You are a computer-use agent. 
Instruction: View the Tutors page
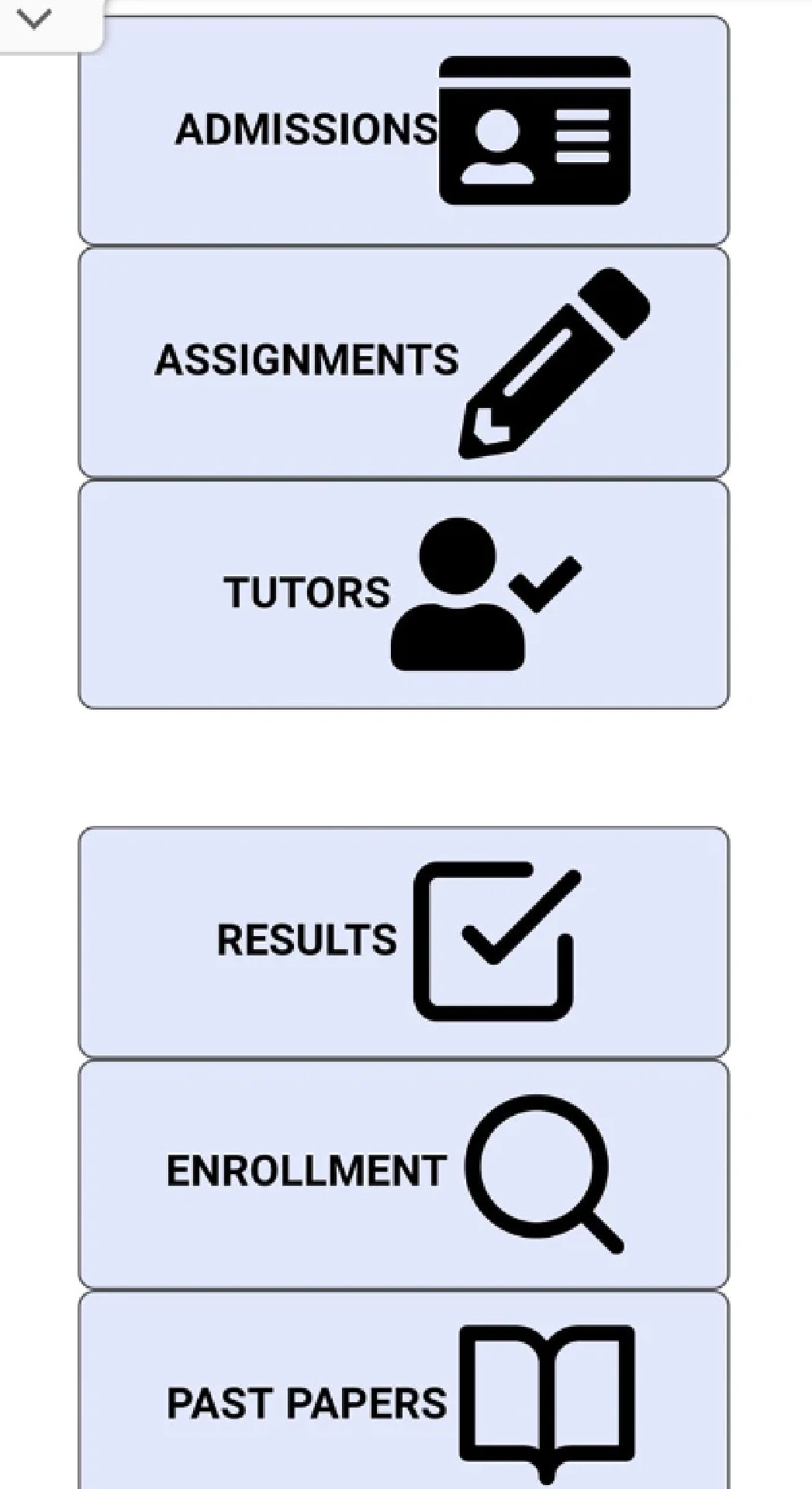coord(403,593)
